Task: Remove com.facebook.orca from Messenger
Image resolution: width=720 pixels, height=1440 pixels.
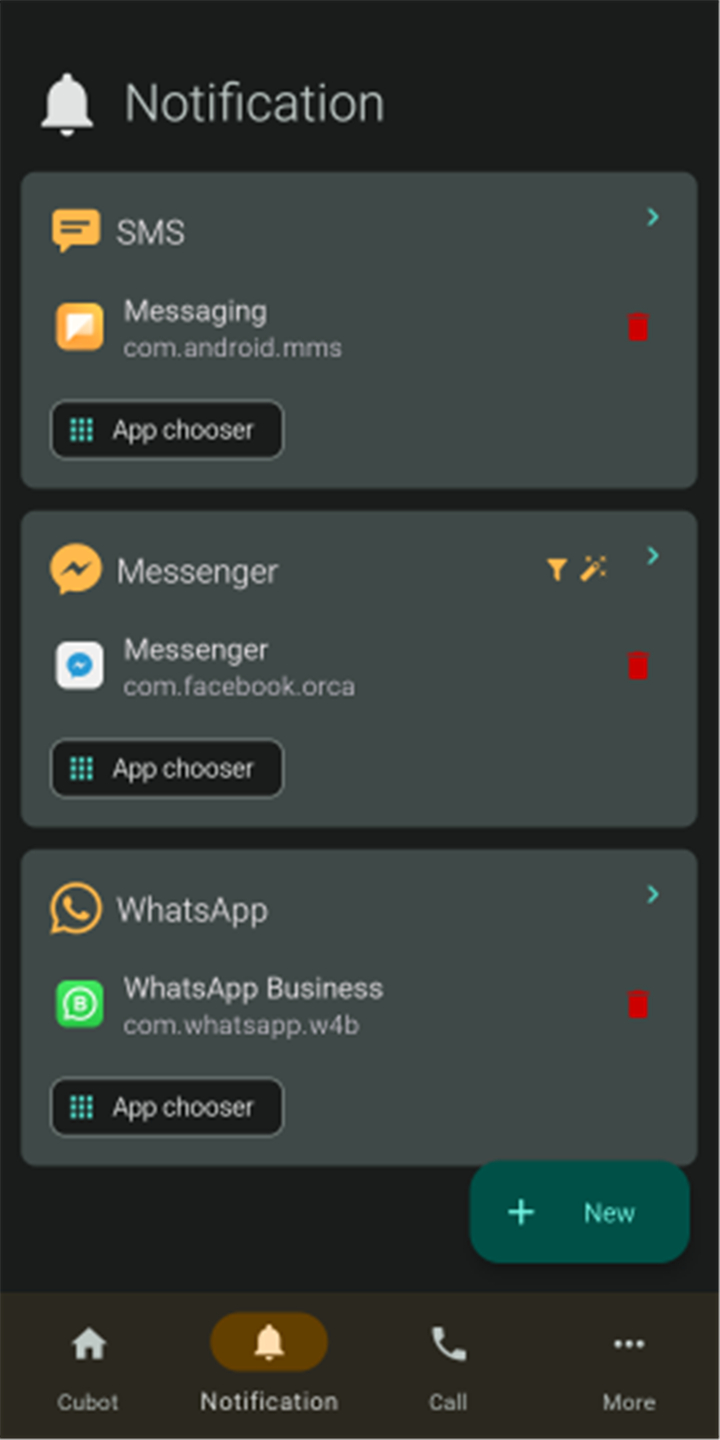Action: 638,666
